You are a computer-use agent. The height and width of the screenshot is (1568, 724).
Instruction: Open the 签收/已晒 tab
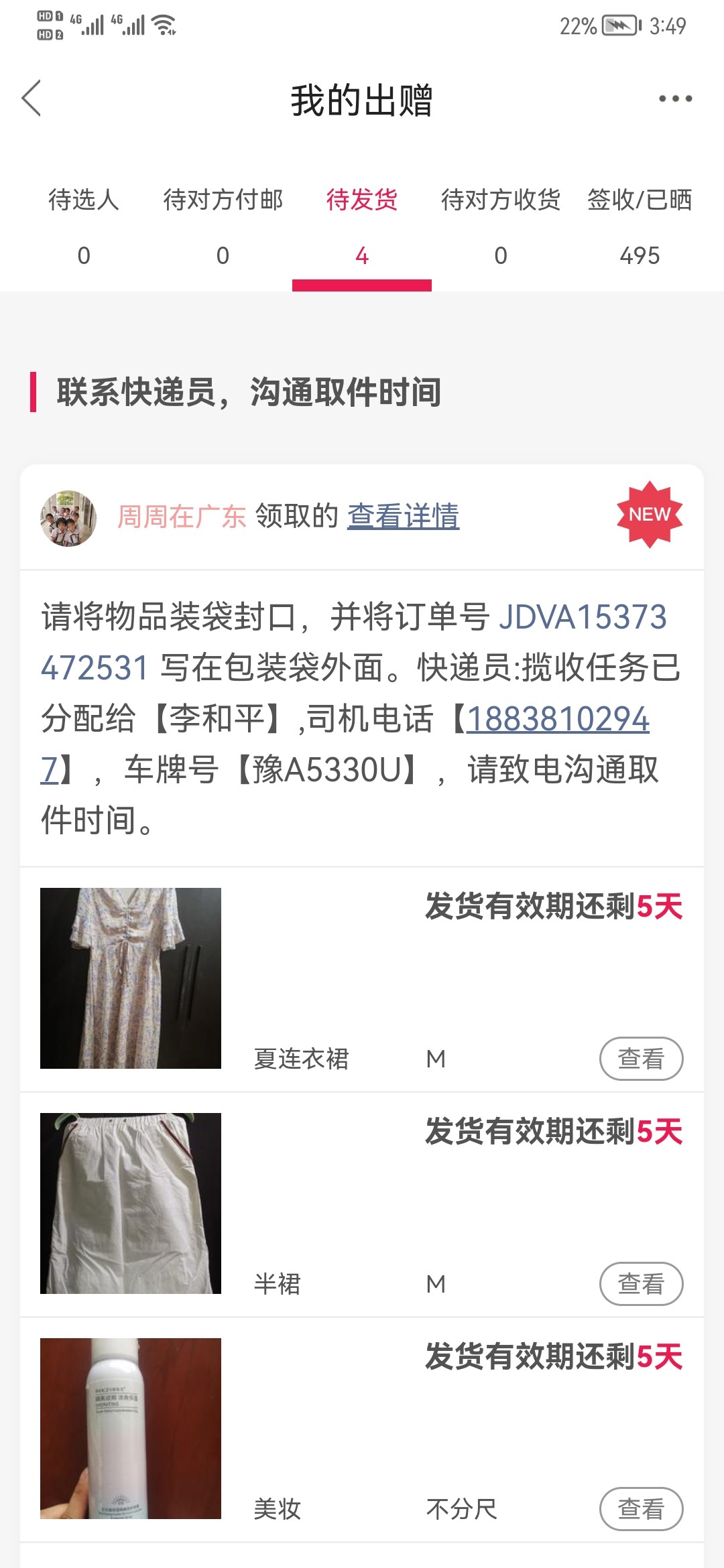pyautogui.click(x=640, y=226)
